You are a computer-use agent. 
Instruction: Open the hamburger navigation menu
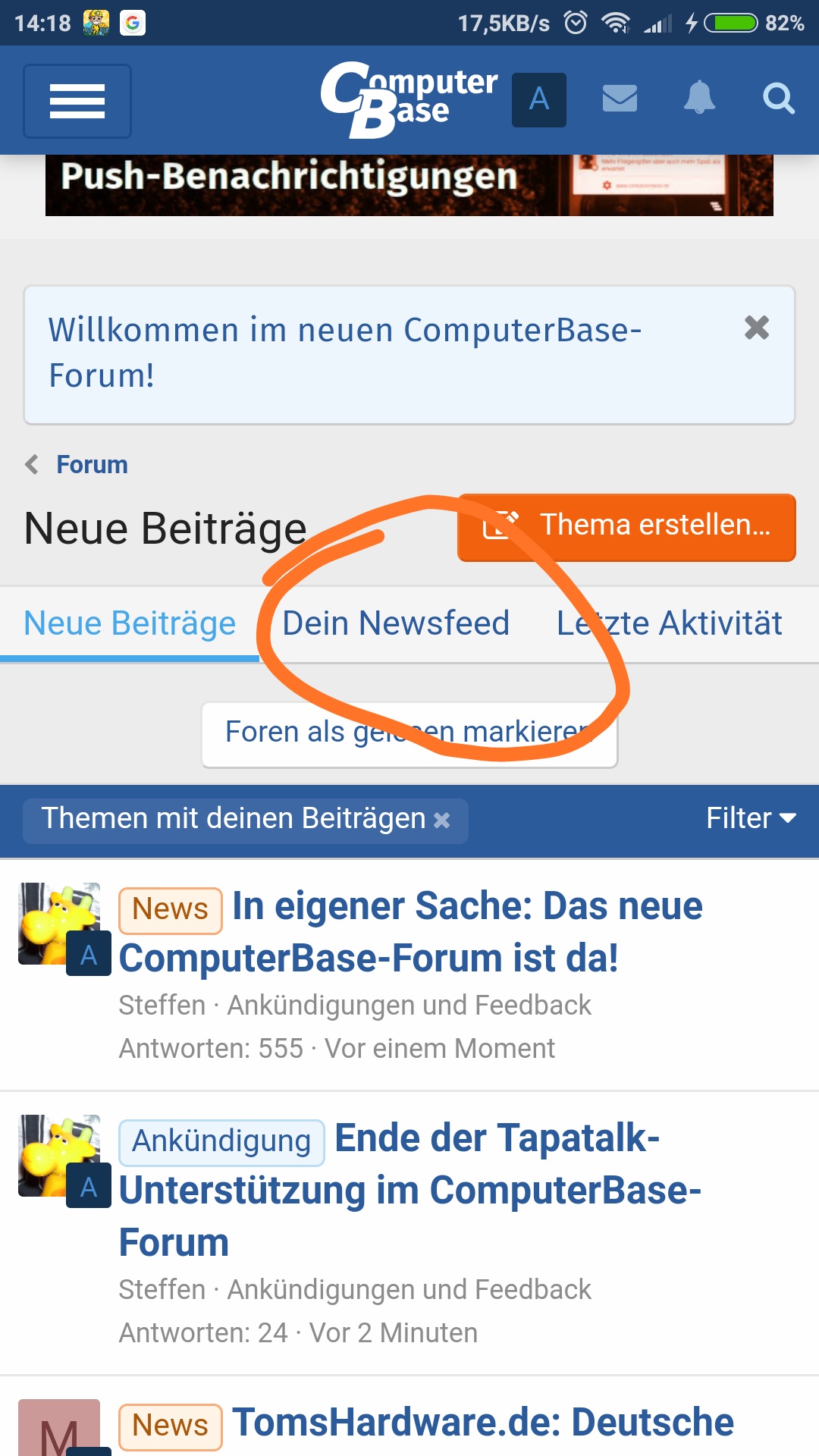click(77, 101)
